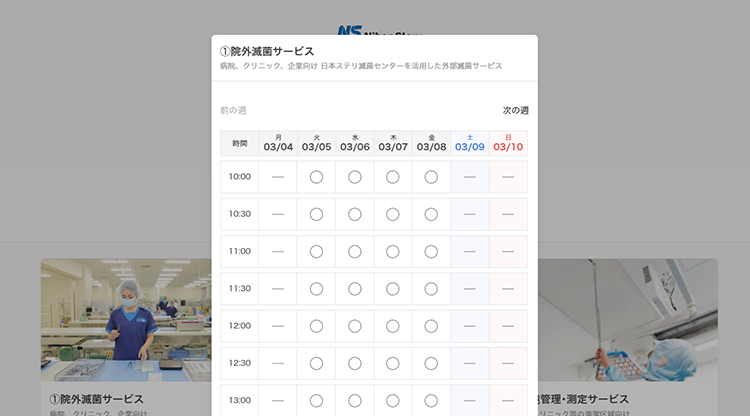
Task: Pick the 11:00 slot on 03/05
Action: point(316,251)
